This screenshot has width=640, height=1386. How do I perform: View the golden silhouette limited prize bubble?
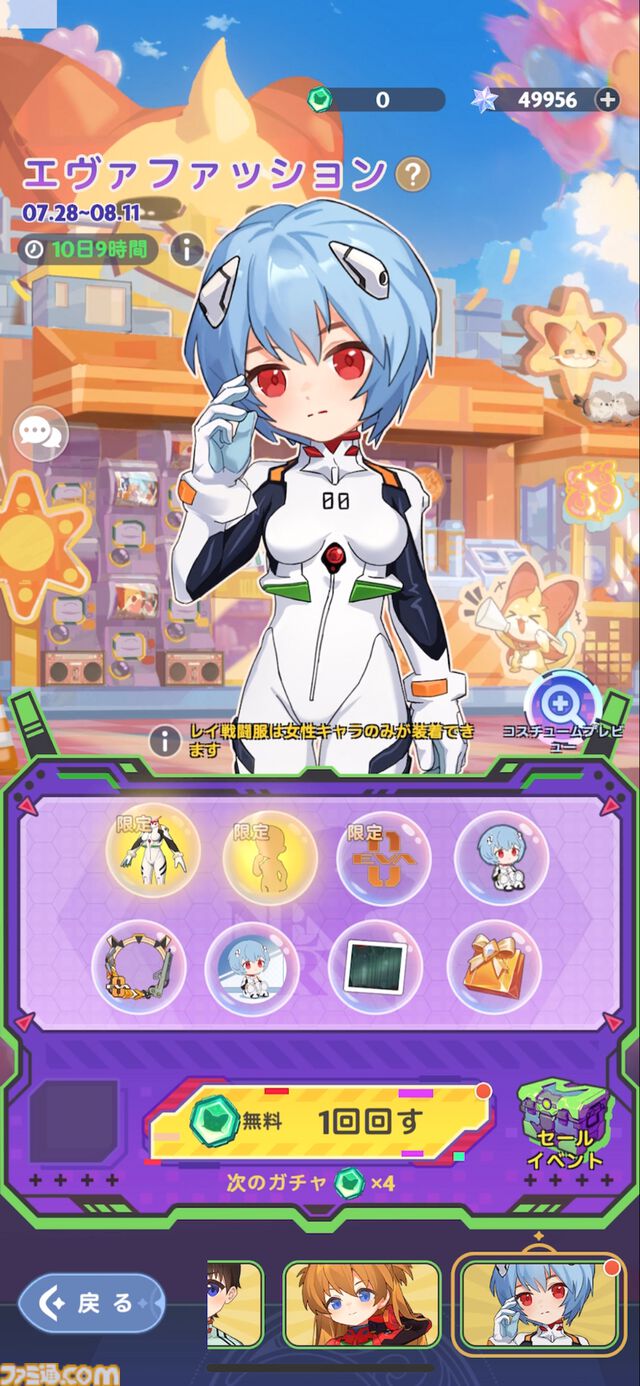point(270,857)
